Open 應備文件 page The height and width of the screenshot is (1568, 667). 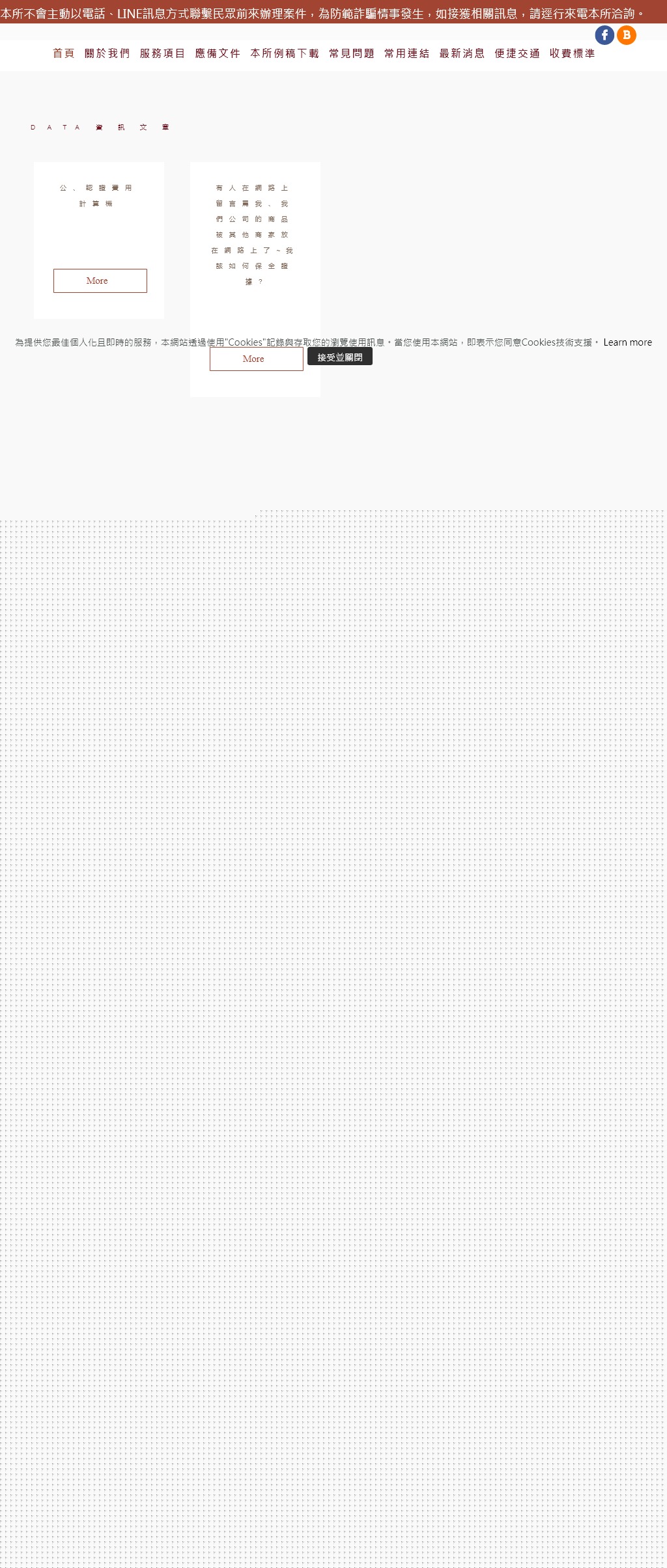[218, 54]
